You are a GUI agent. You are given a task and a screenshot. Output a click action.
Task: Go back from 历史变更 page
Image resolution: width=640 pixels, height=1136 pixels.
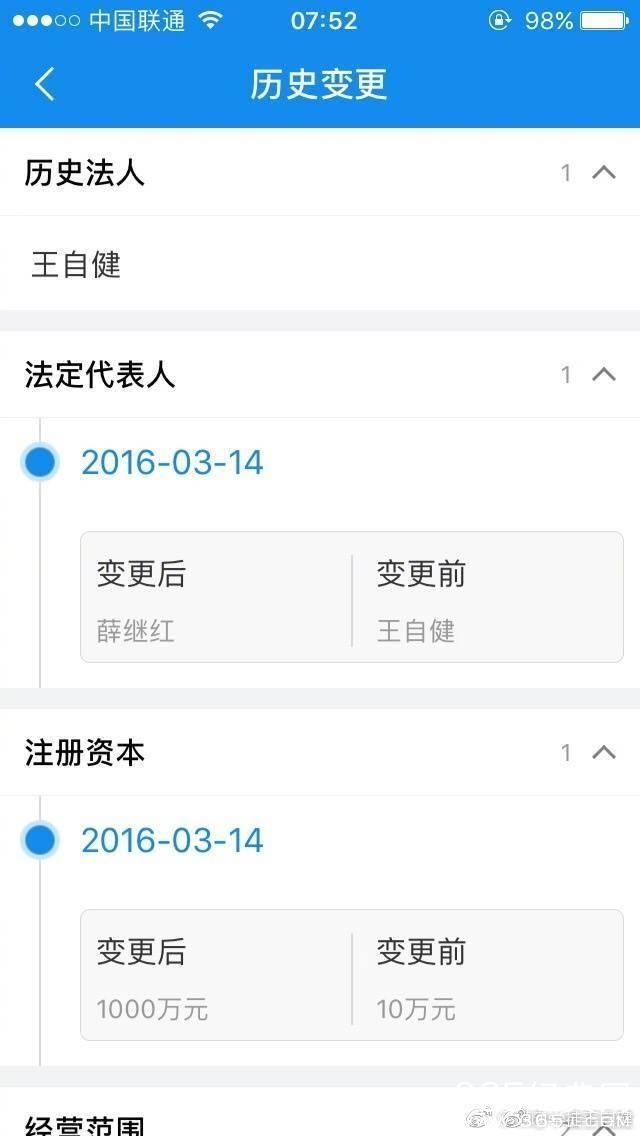[x=45, y=84]
